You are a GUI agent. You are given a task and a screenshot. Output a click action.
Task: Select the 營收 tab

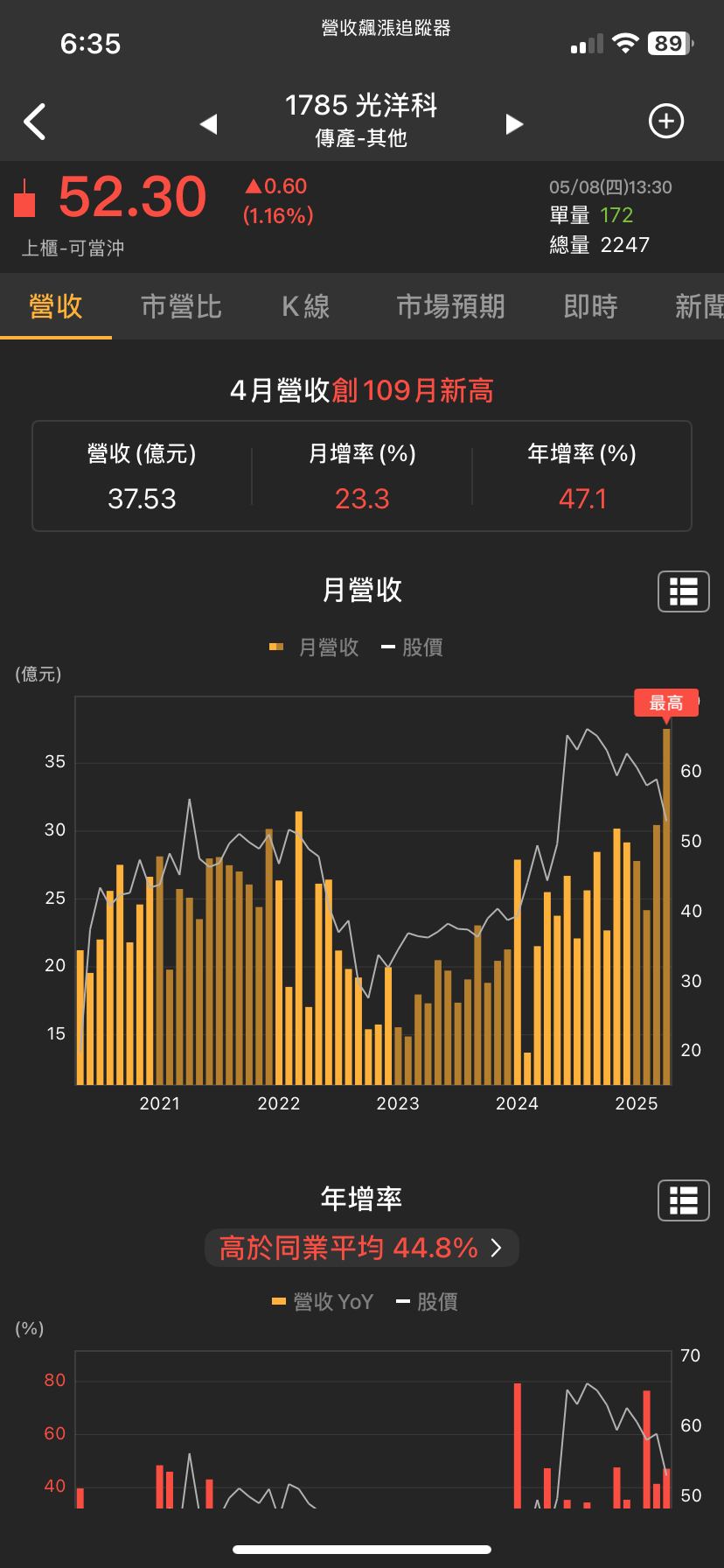click(56, 306)
